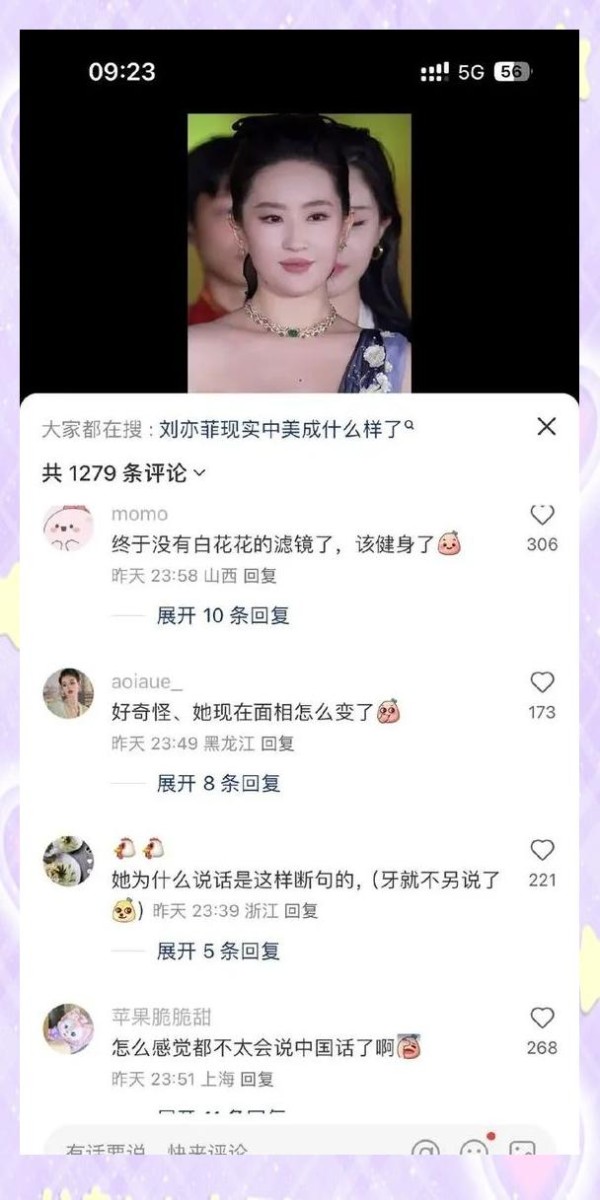Open the emoji picker in the comment bar

point(473,1150)
